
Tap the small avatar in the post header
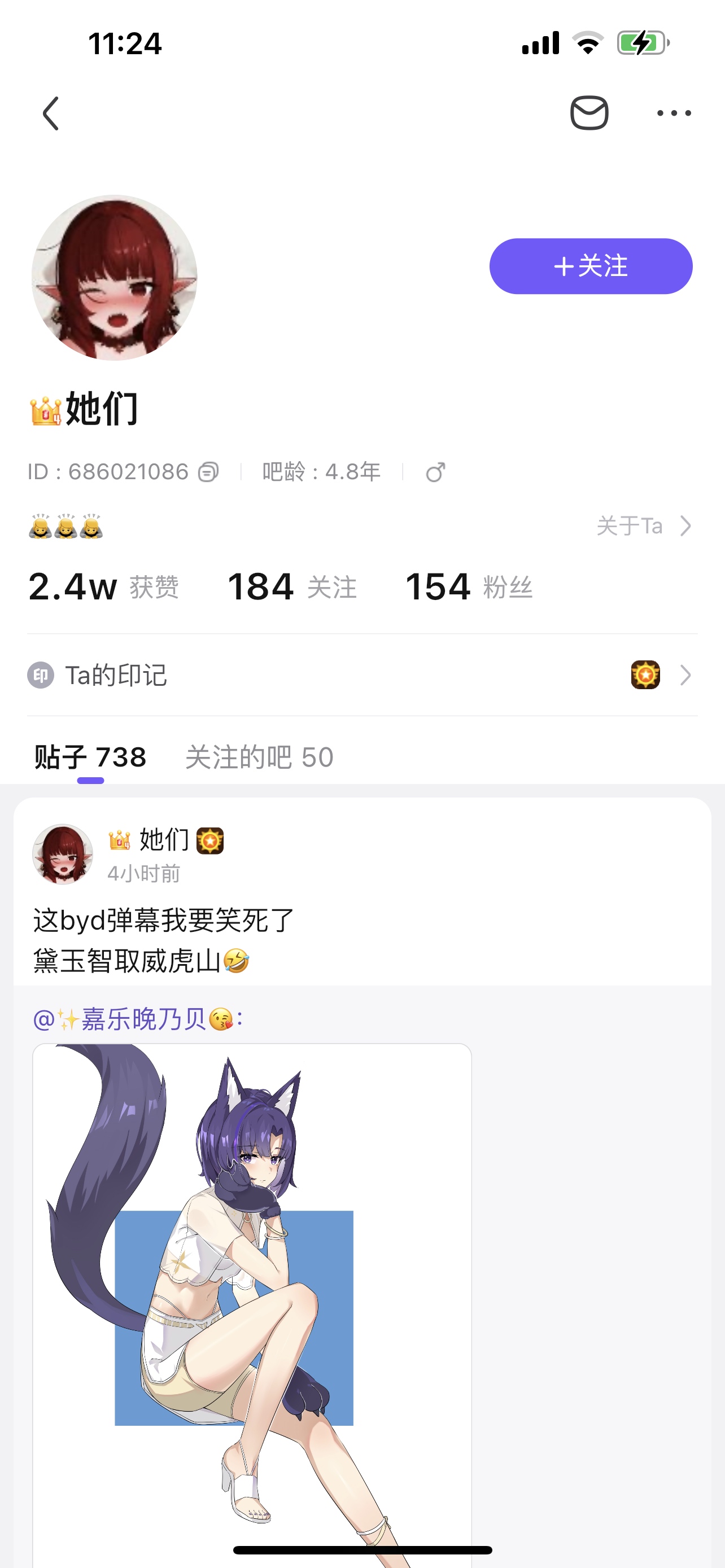(x=63, y=853)
